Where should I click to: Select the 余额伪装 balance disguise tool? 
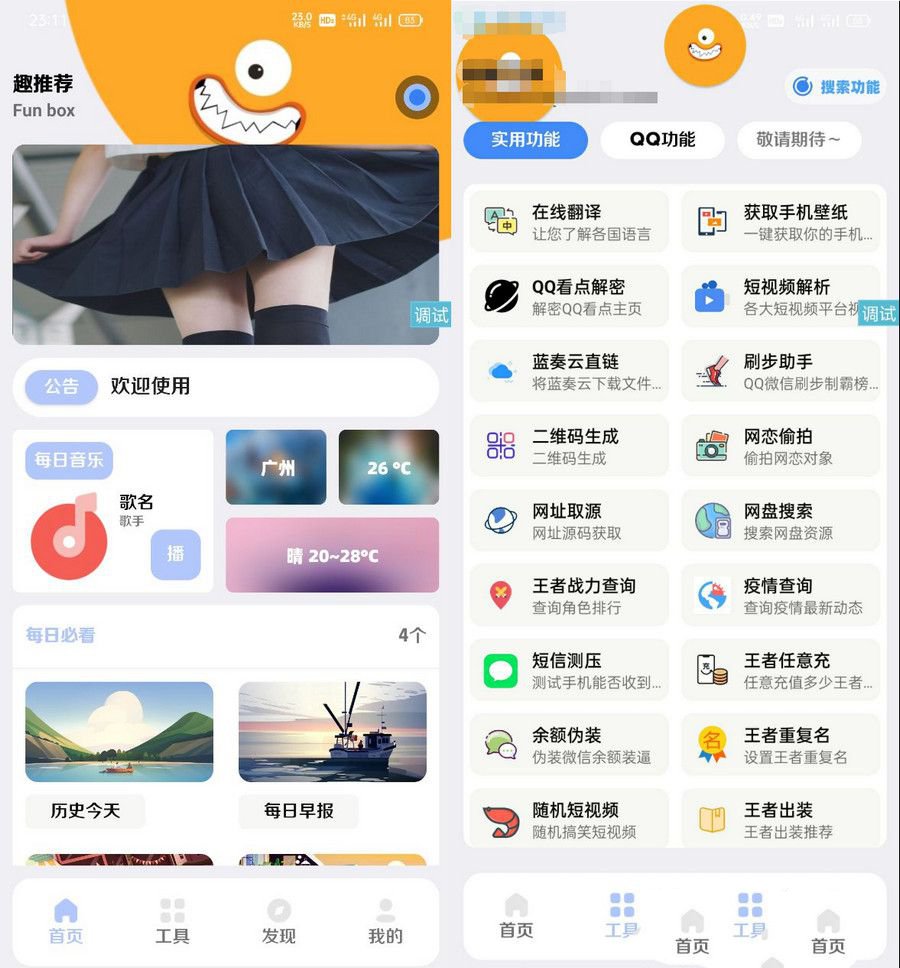[568, 744]
